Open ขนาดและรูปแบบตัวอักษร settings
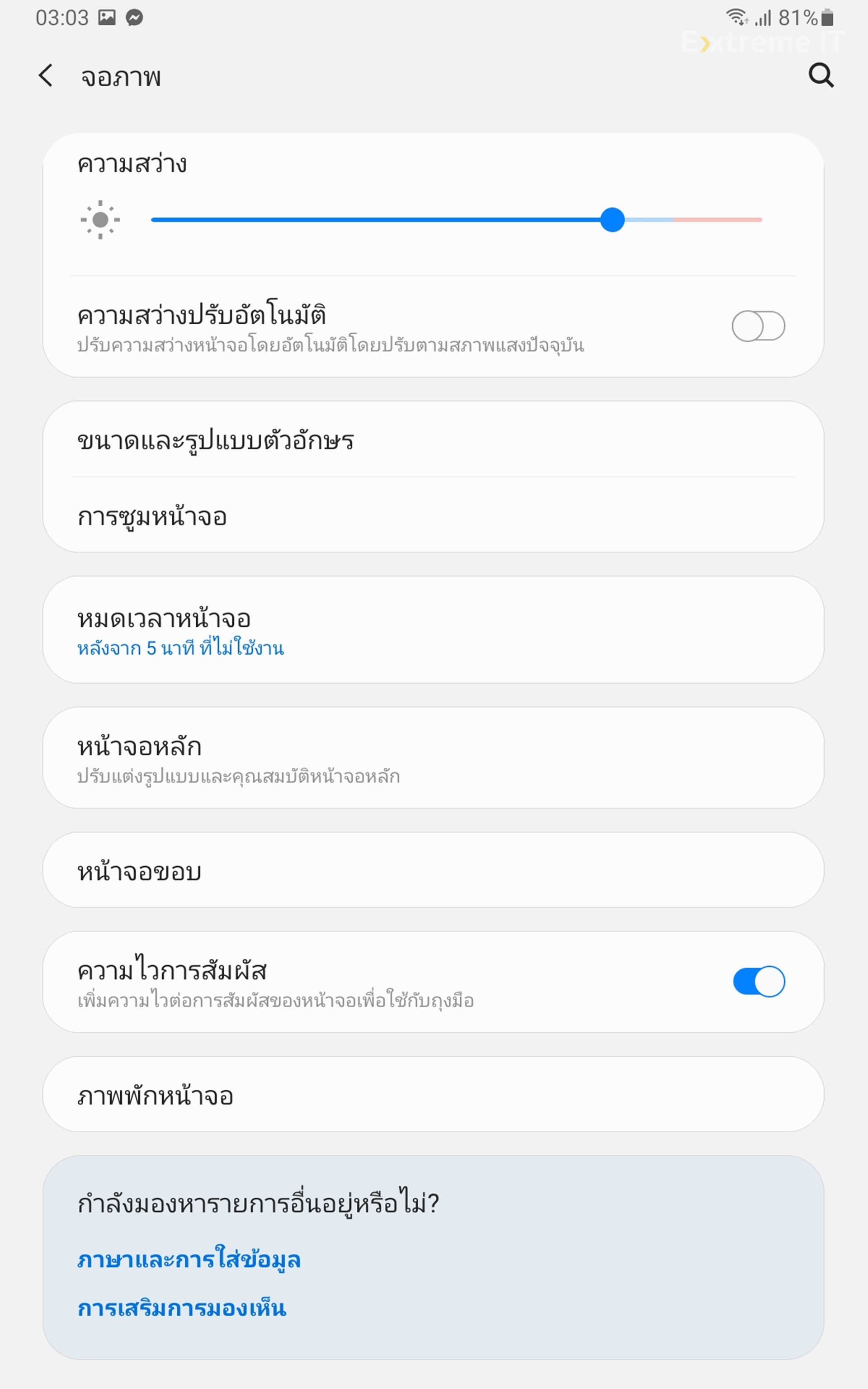Image resolution: width=868 pixels, height=1389 pixels. click(434, 439)
